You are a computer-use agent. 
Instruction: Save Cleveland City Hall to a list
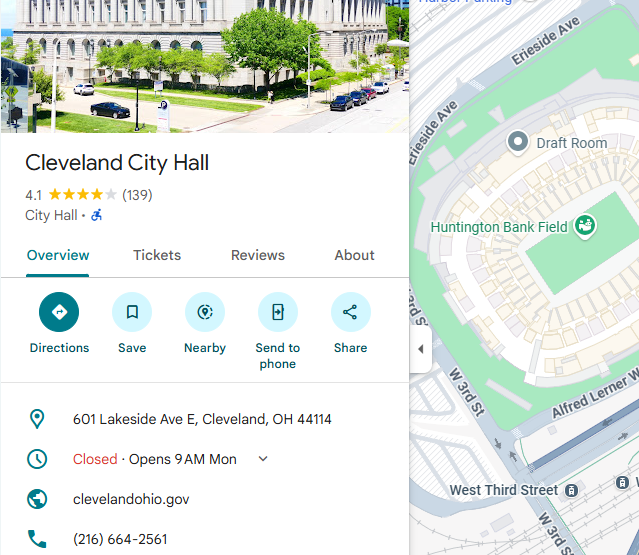(132, 313)
